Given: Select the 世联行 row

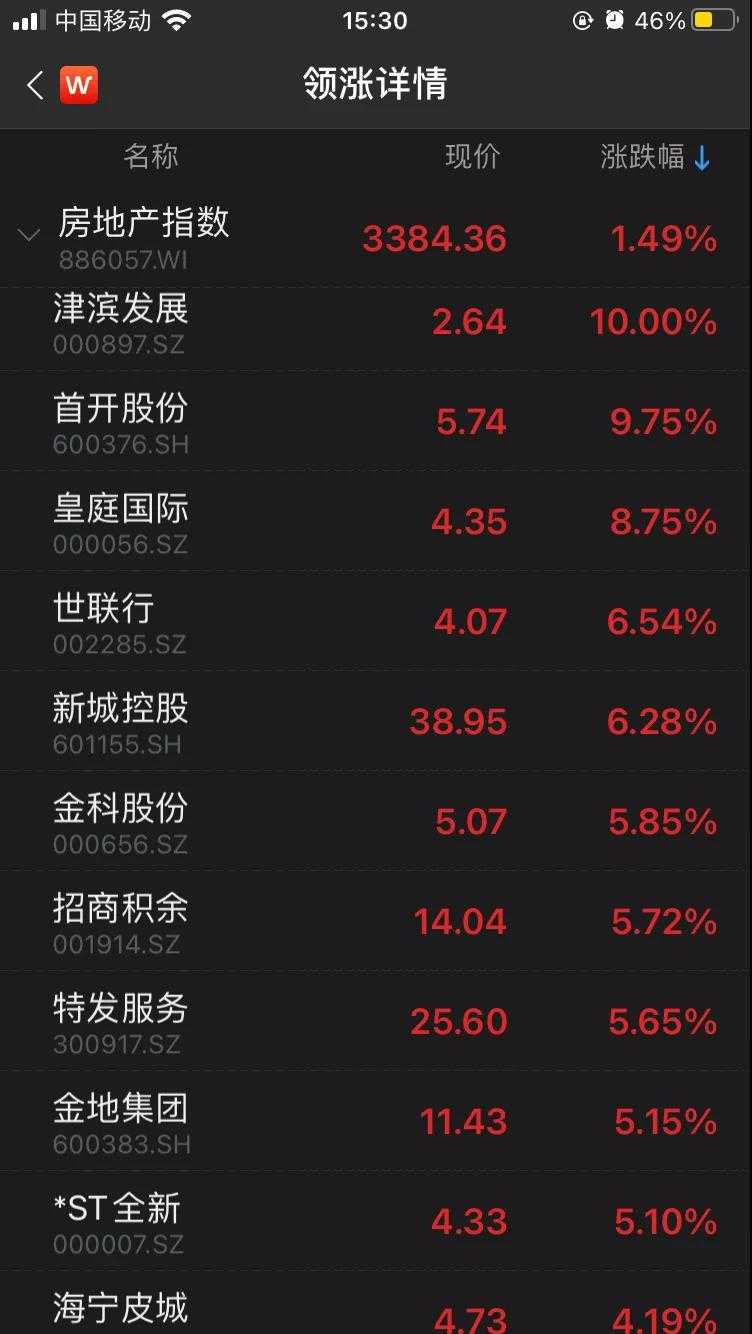Looking at the screenshot, I should pos(376,622).
